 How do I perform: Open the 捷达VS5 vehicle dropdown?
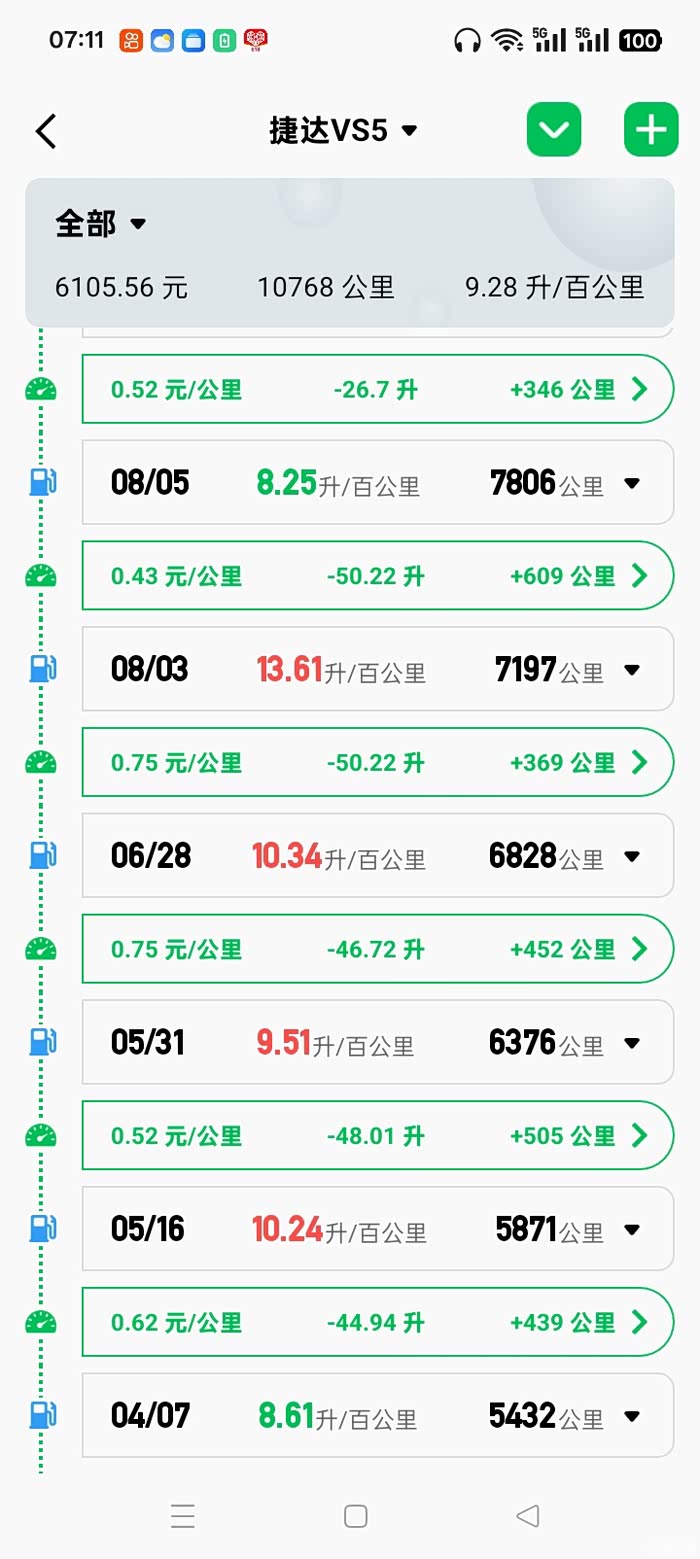(x=343, y=131)
